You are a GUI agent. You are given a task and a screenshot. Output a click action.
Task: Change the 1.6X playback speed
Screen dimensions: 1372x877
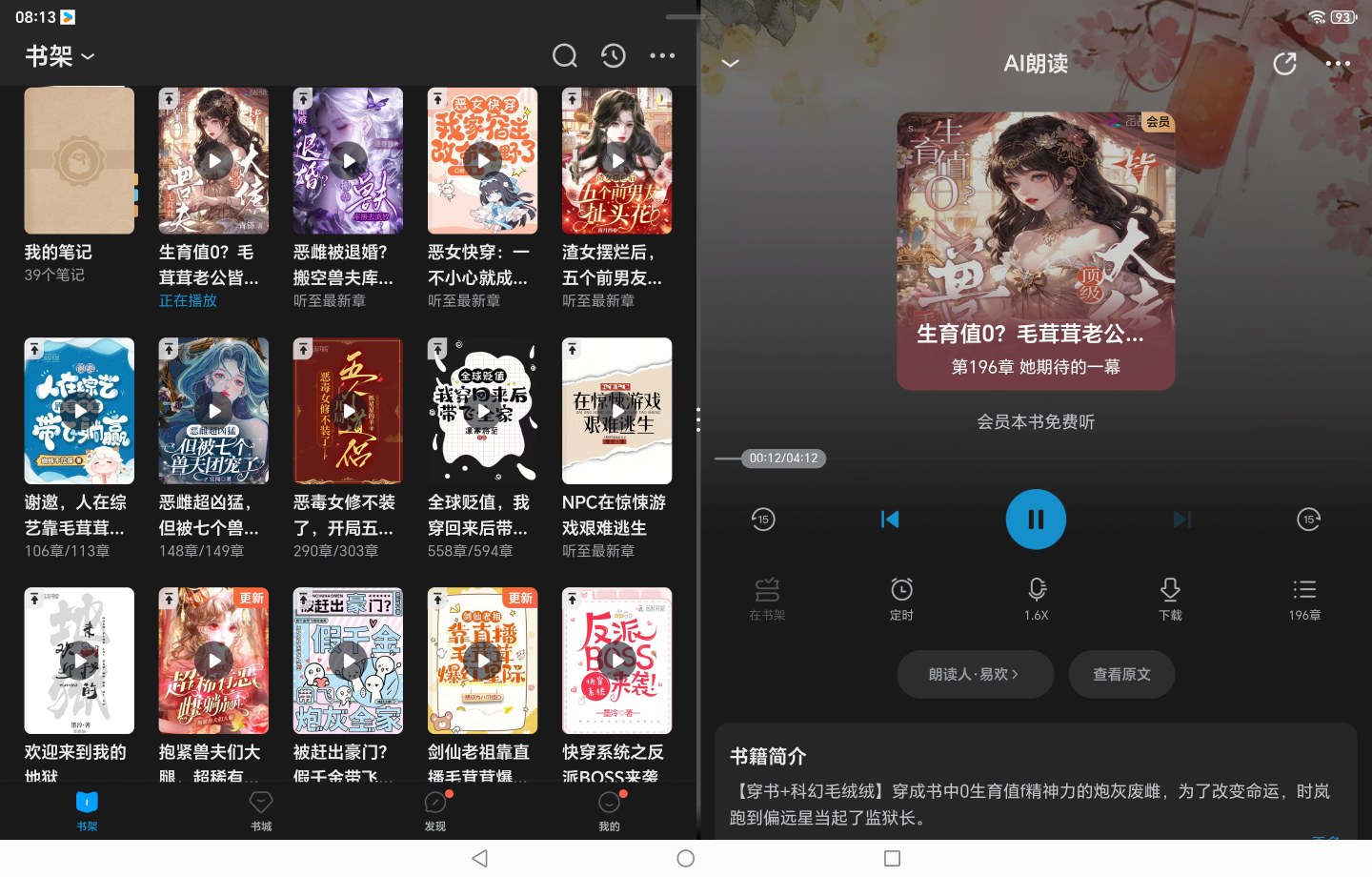click(x=1036, y=599)
